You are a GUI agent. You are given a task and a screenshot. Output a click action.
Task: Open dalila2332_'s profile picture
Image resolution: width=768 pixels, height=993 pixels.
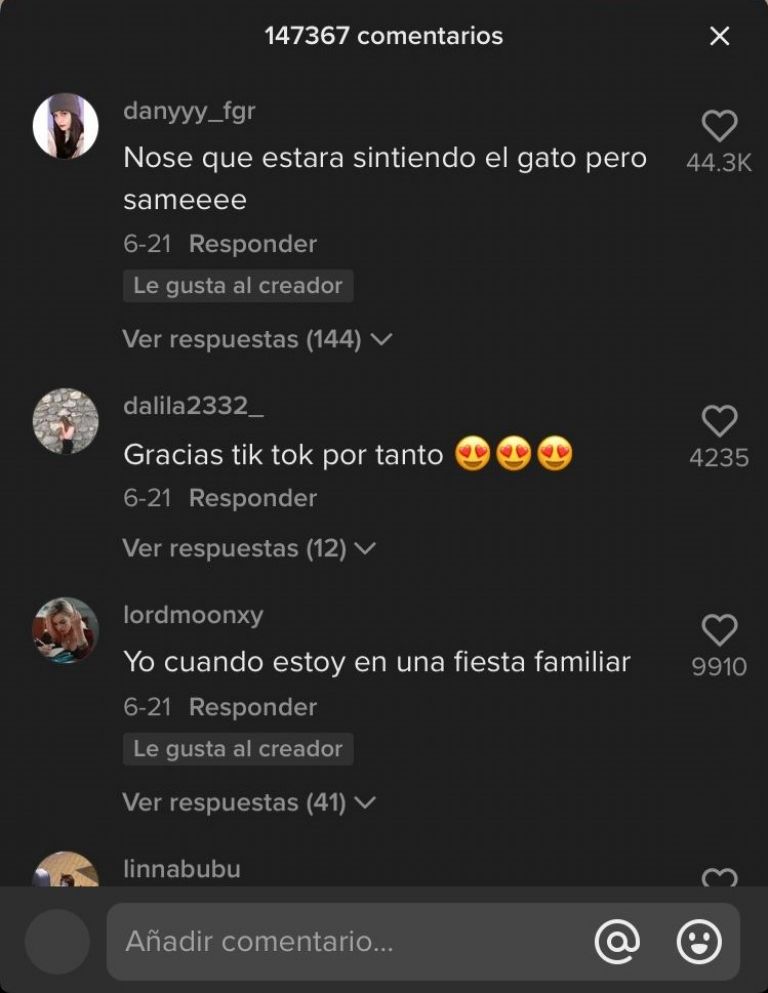(66, 421)
